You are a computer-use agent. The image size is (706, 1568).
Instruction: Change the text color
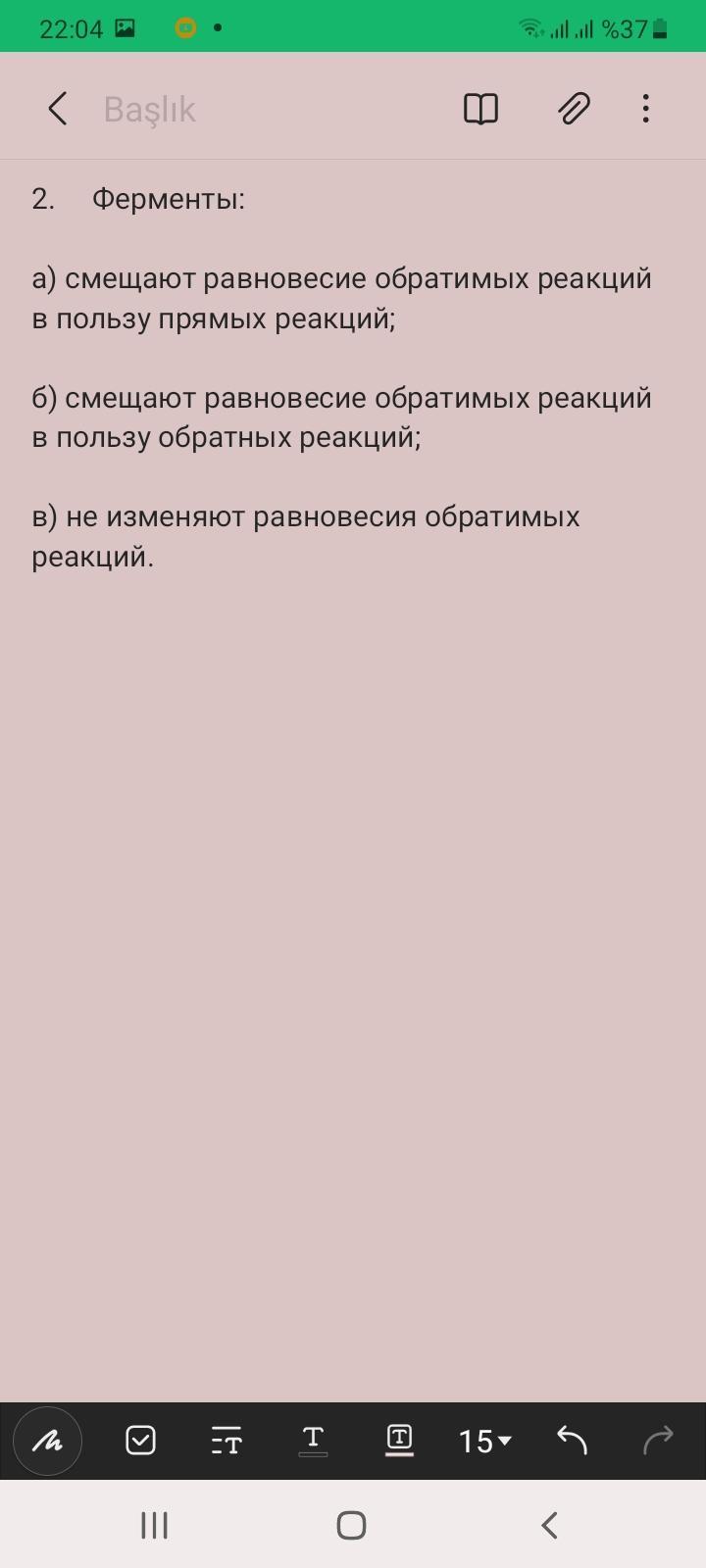click(x=313, y=1441)
